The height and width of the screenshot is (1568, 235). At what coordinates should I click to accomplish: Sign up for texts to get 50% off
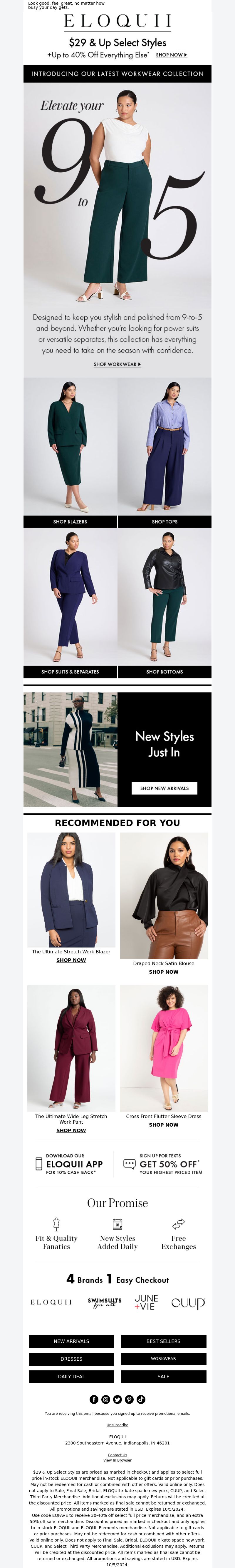pyautogui.click(x=163, y=1164)
